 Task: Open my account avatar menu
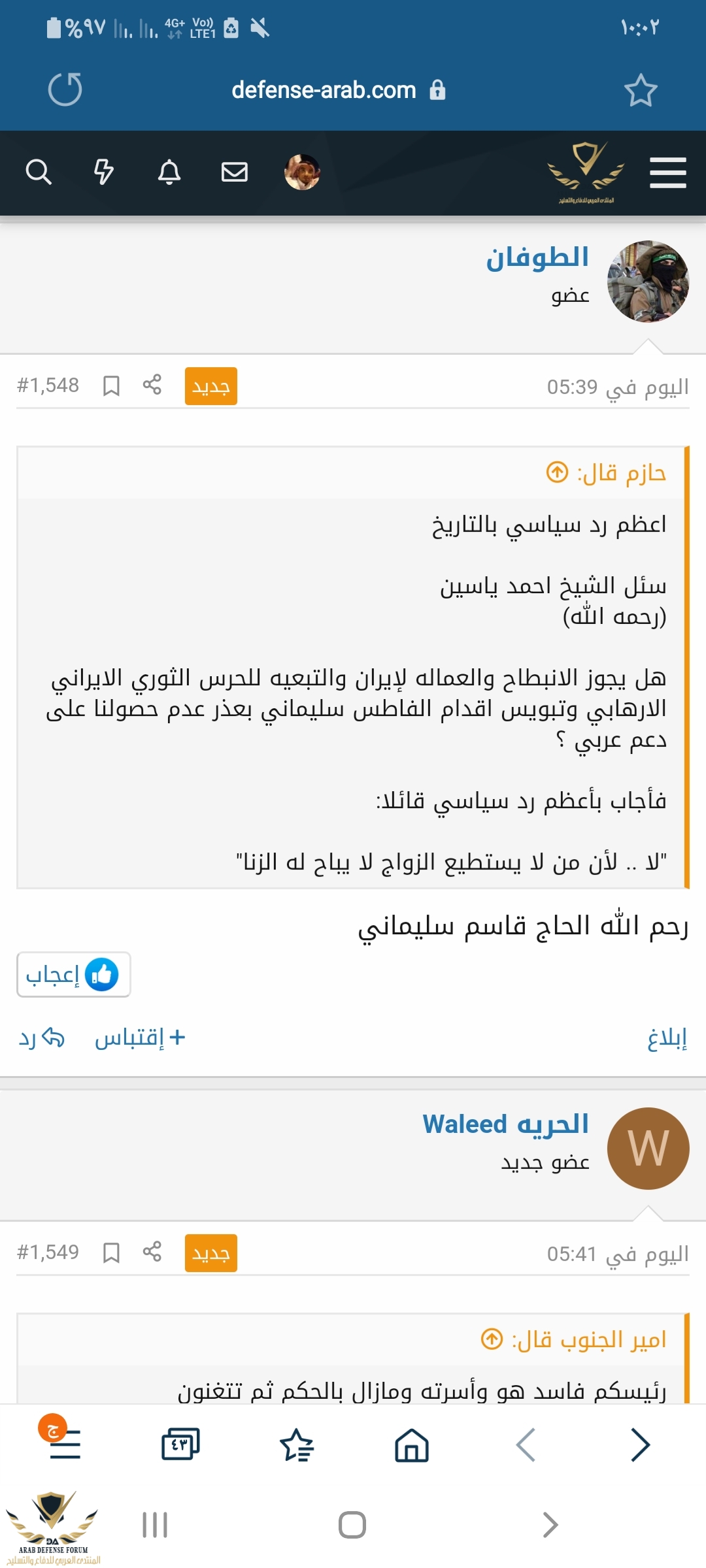click(302, 172)
